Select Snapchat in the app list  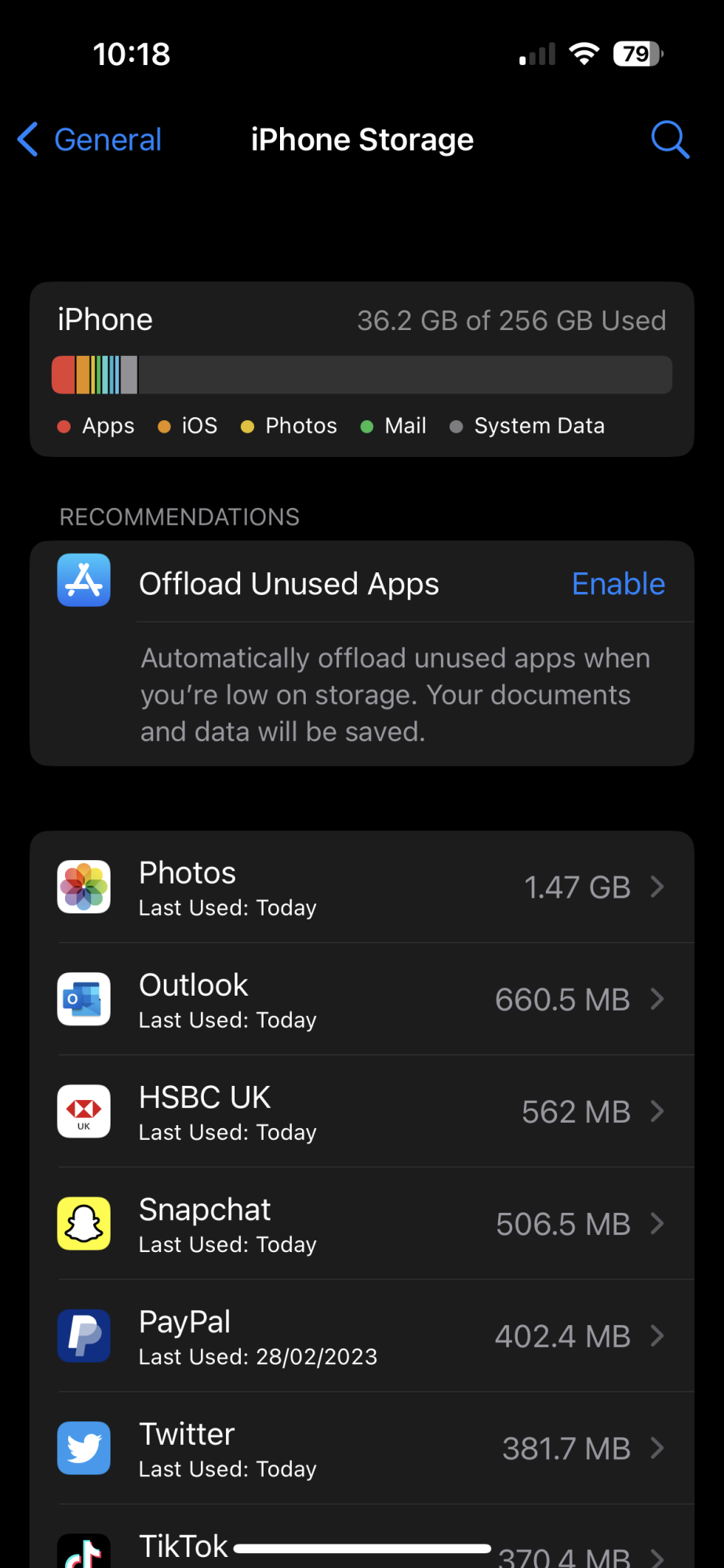[x=362, y=1224]
